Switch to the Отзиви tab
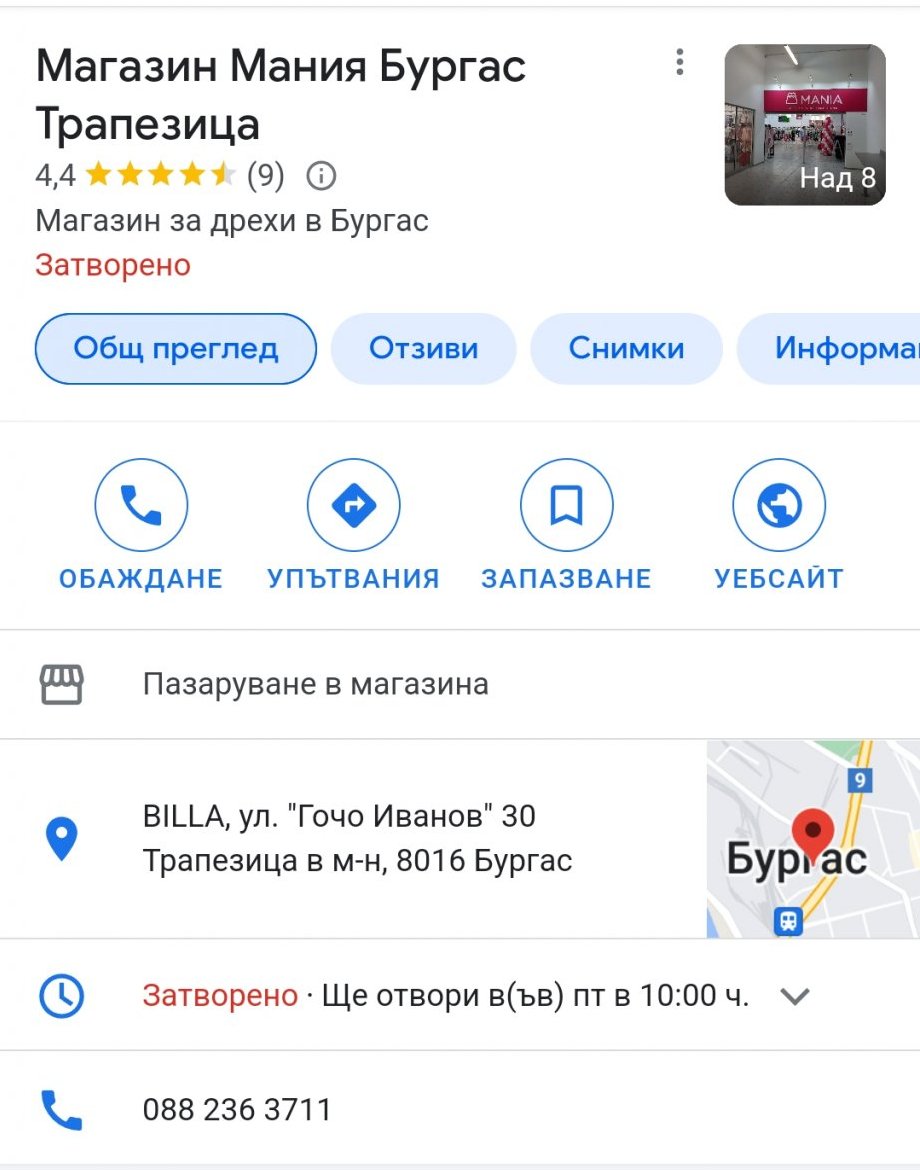The width and height of the screenshot is (920, 1170). pos(423,349)
